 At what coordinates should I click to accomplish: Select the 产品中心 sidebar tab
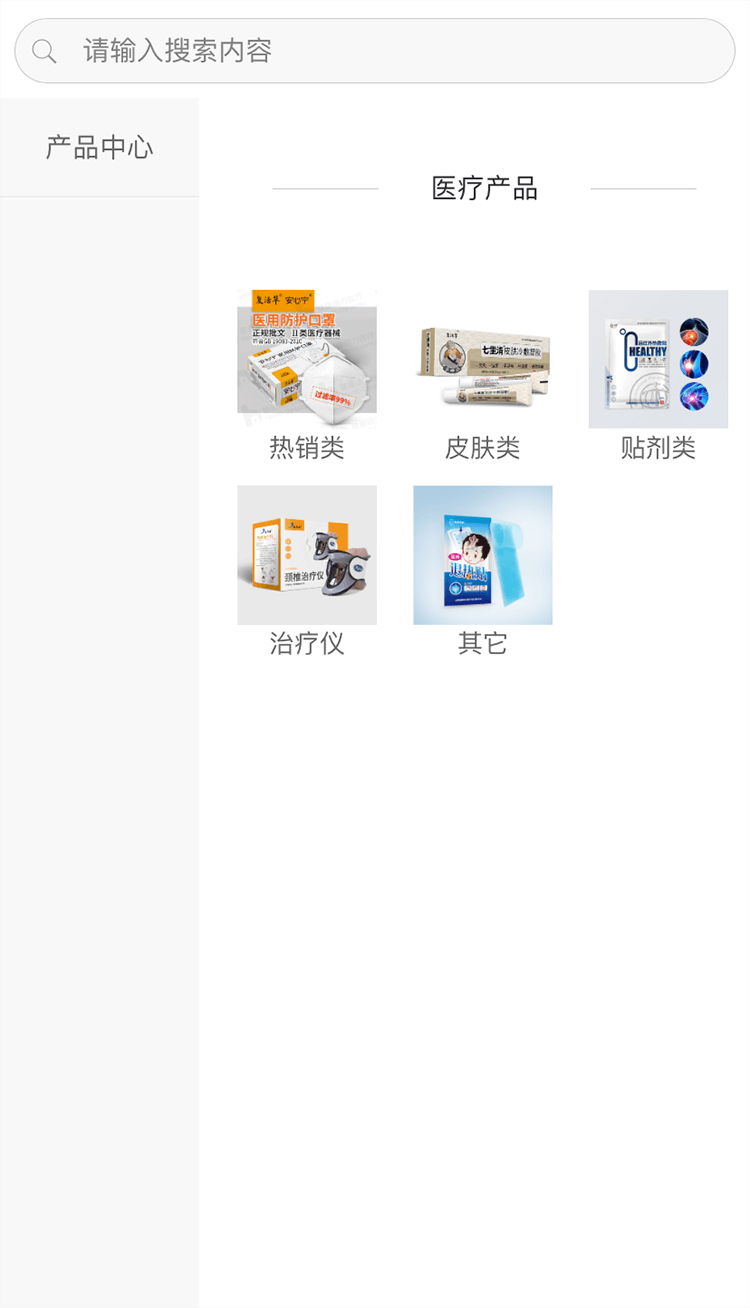(x=99, y=148)
